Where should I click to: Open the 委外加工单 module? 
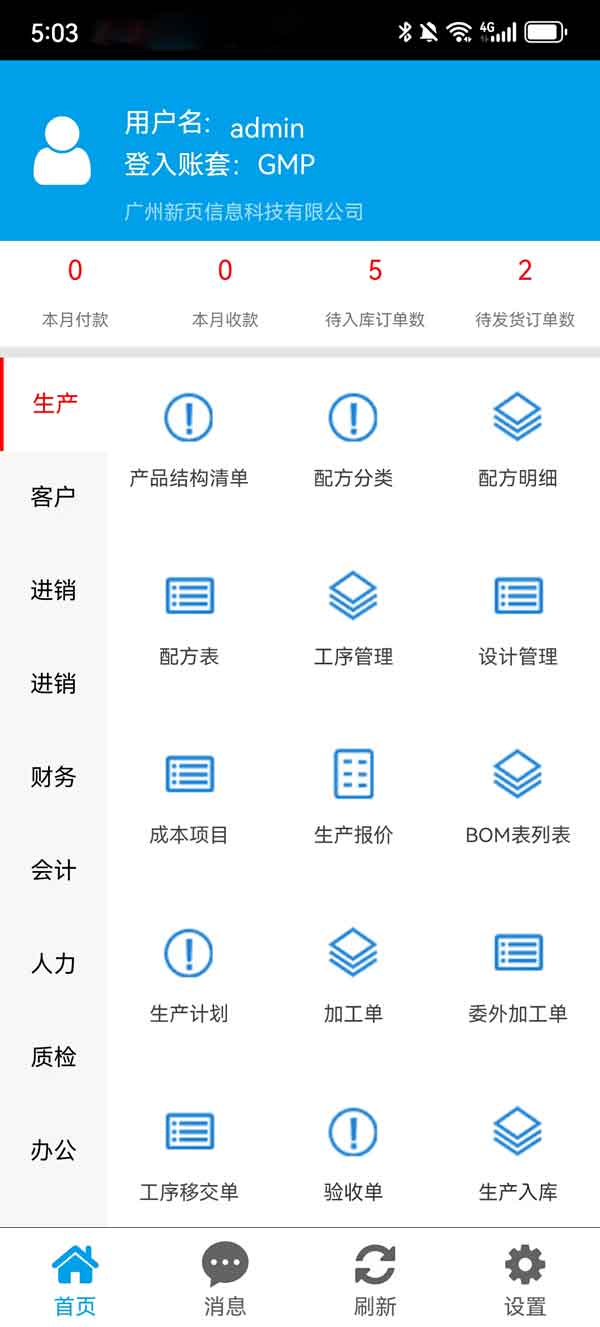517,973
